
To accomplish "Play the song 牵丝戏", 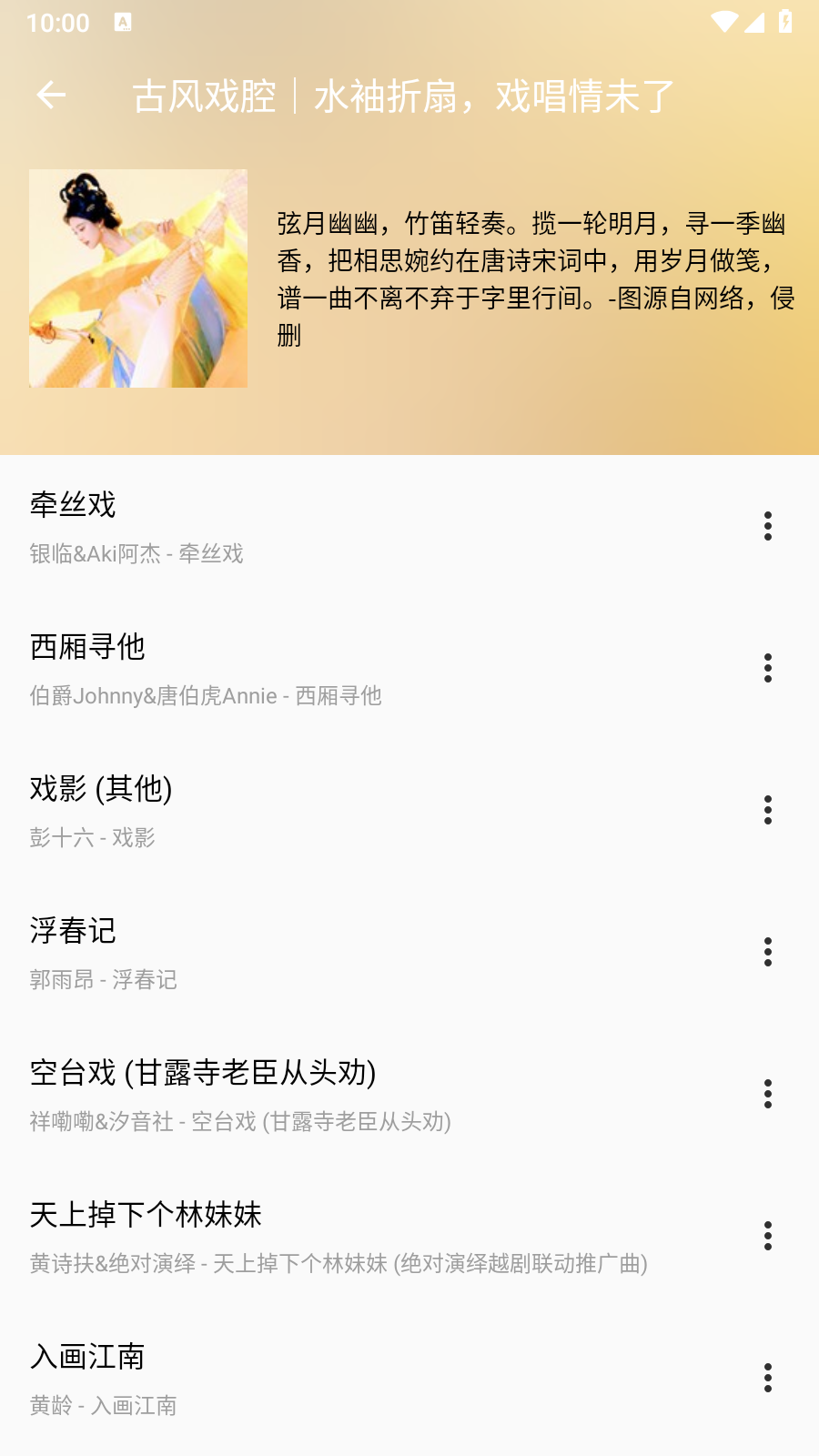I will (x=364, y=526).
